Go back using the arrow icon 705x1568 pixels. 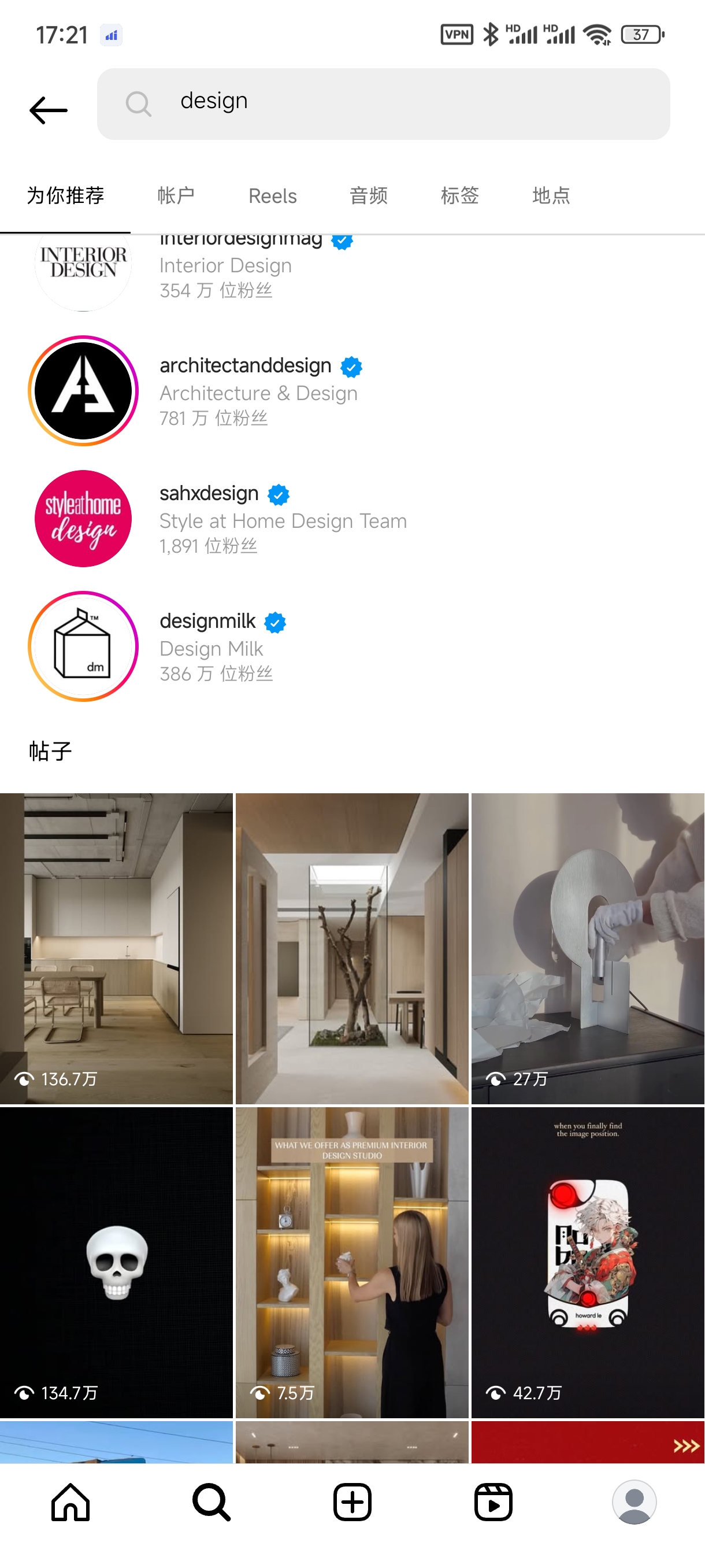point(49,110)
